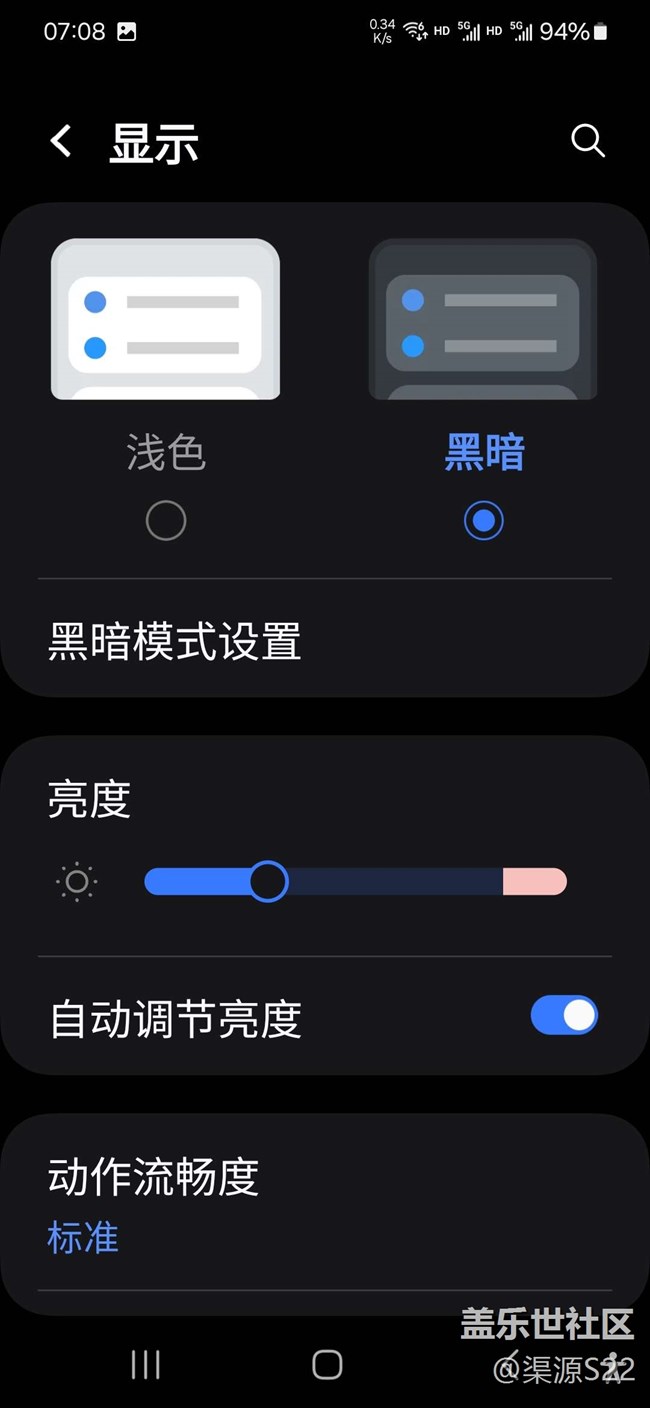Image resolution: width=650 pixels, height=1408 pixels.
Task: Select the 黑暗 dark mode radio button
Action: click(x=484, y=520)
